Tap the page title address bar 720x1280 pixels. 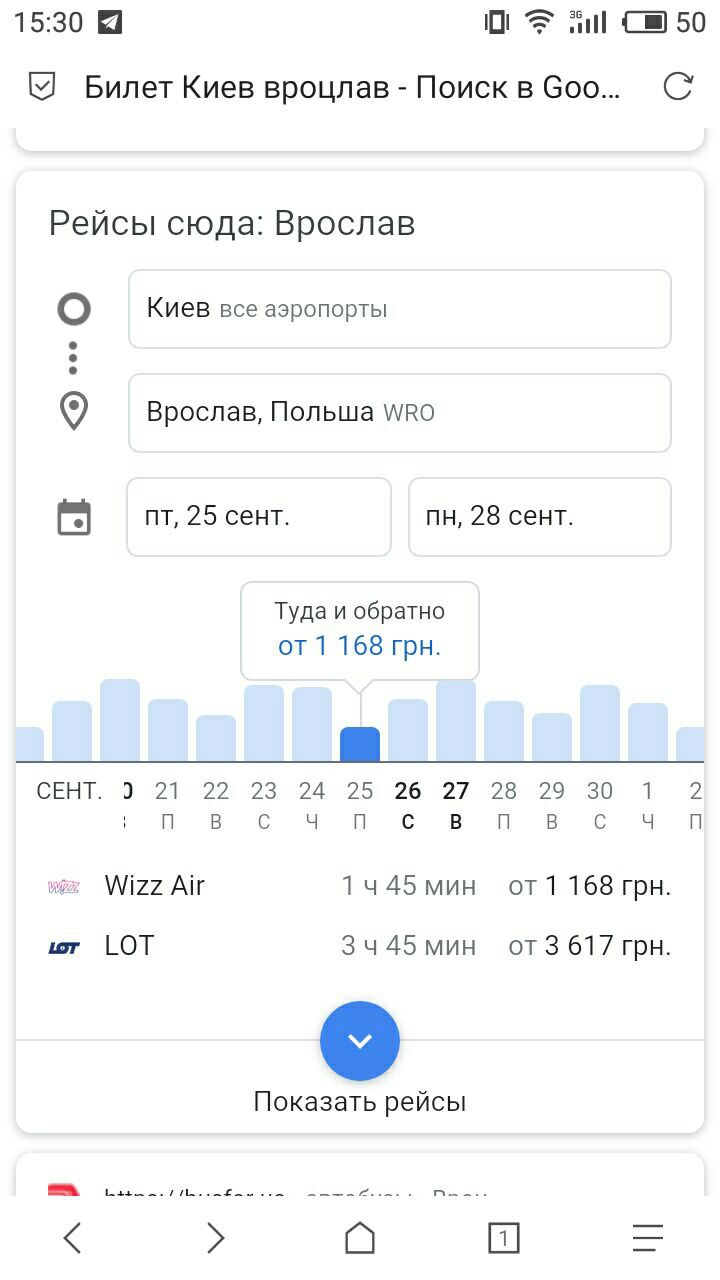point(352,87)
